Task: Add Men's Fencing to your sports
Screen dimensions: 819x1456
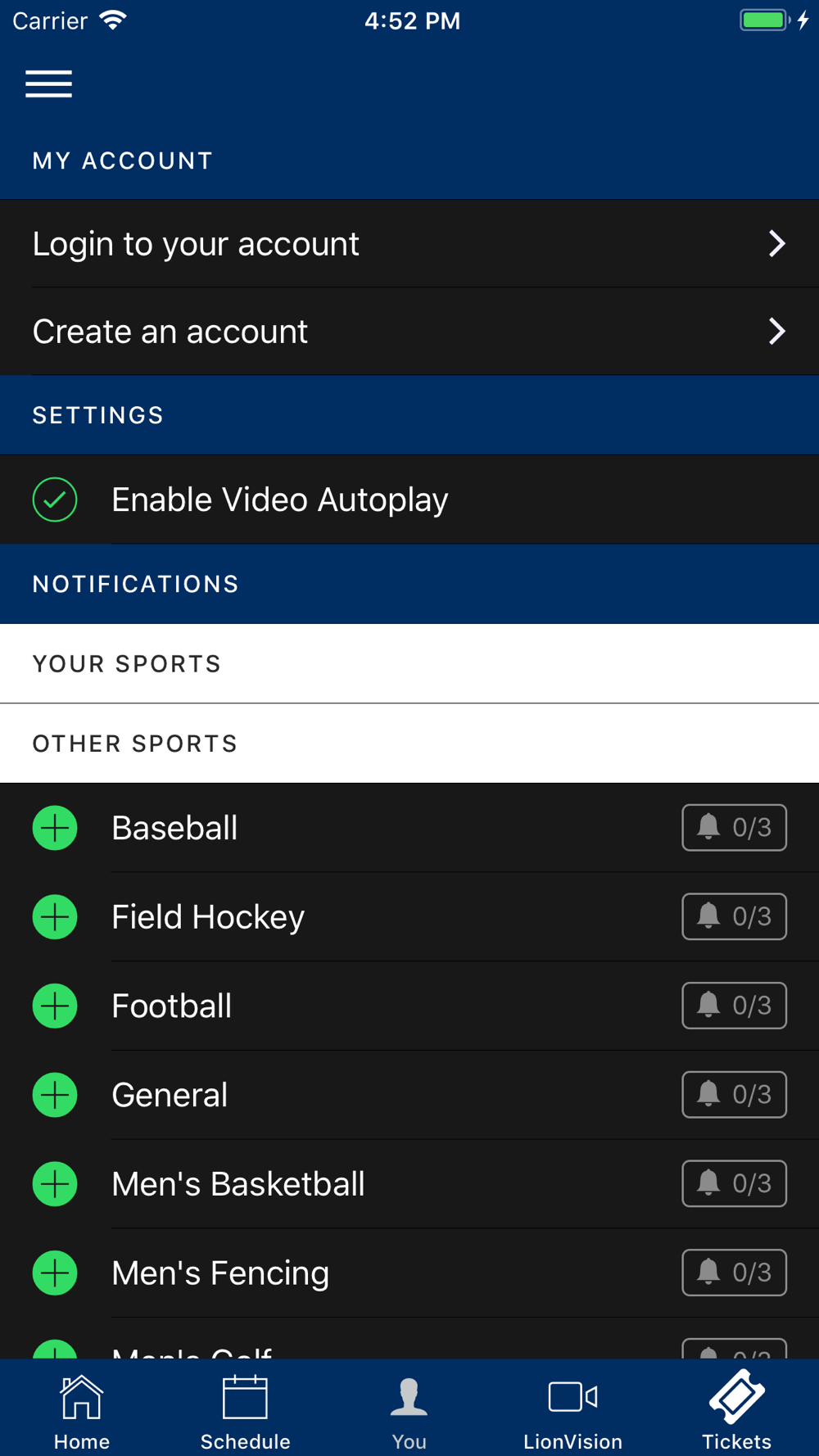Action: (55, 1273)
